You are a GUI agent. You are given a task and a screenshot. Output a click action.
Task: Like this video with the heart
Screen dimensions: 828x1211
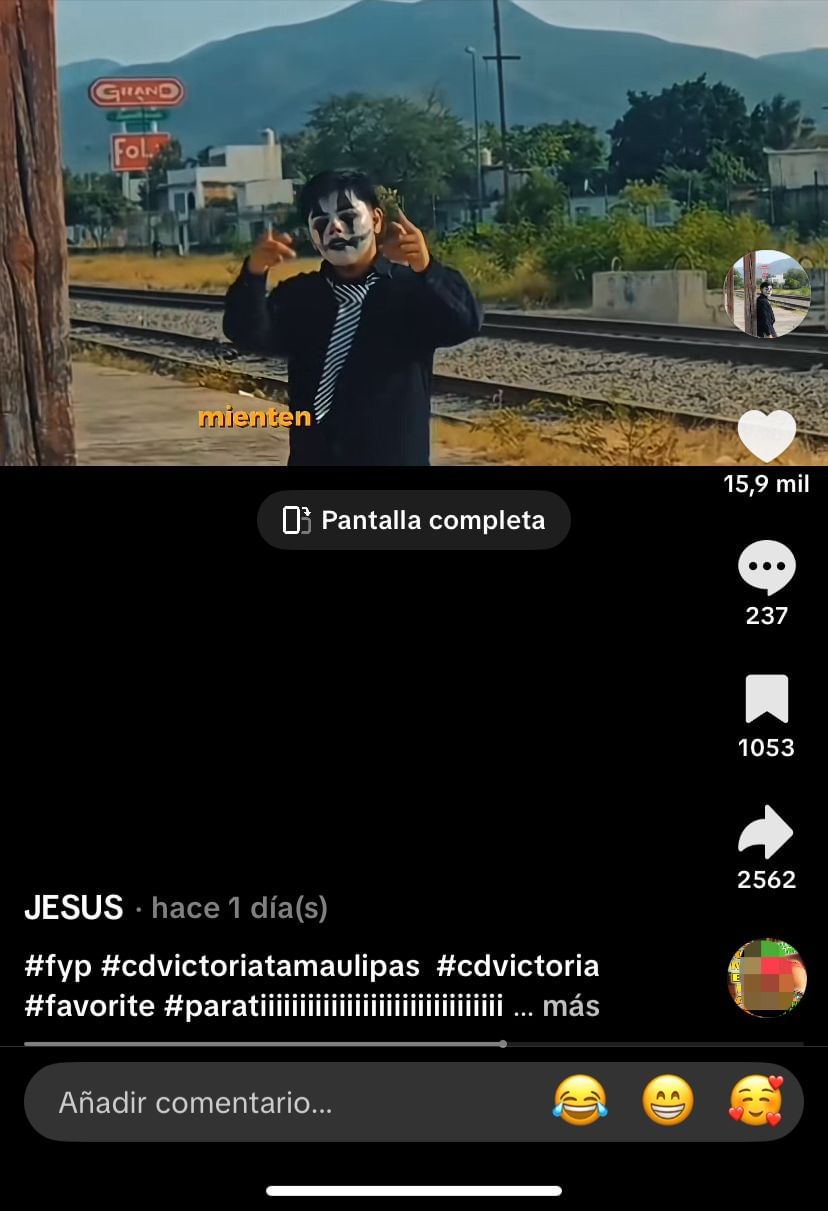tap(766, 437)
